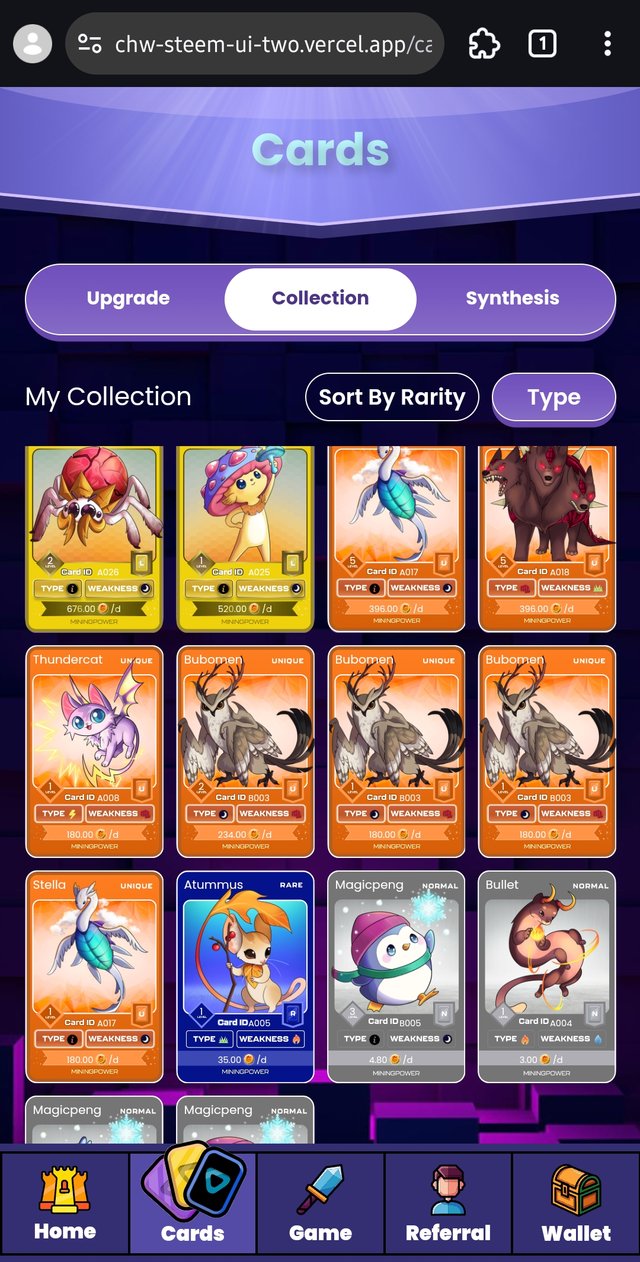Open the Bubomen card with 234.00 mining power
Screen dimensions: 640x1262
[245, 752]
